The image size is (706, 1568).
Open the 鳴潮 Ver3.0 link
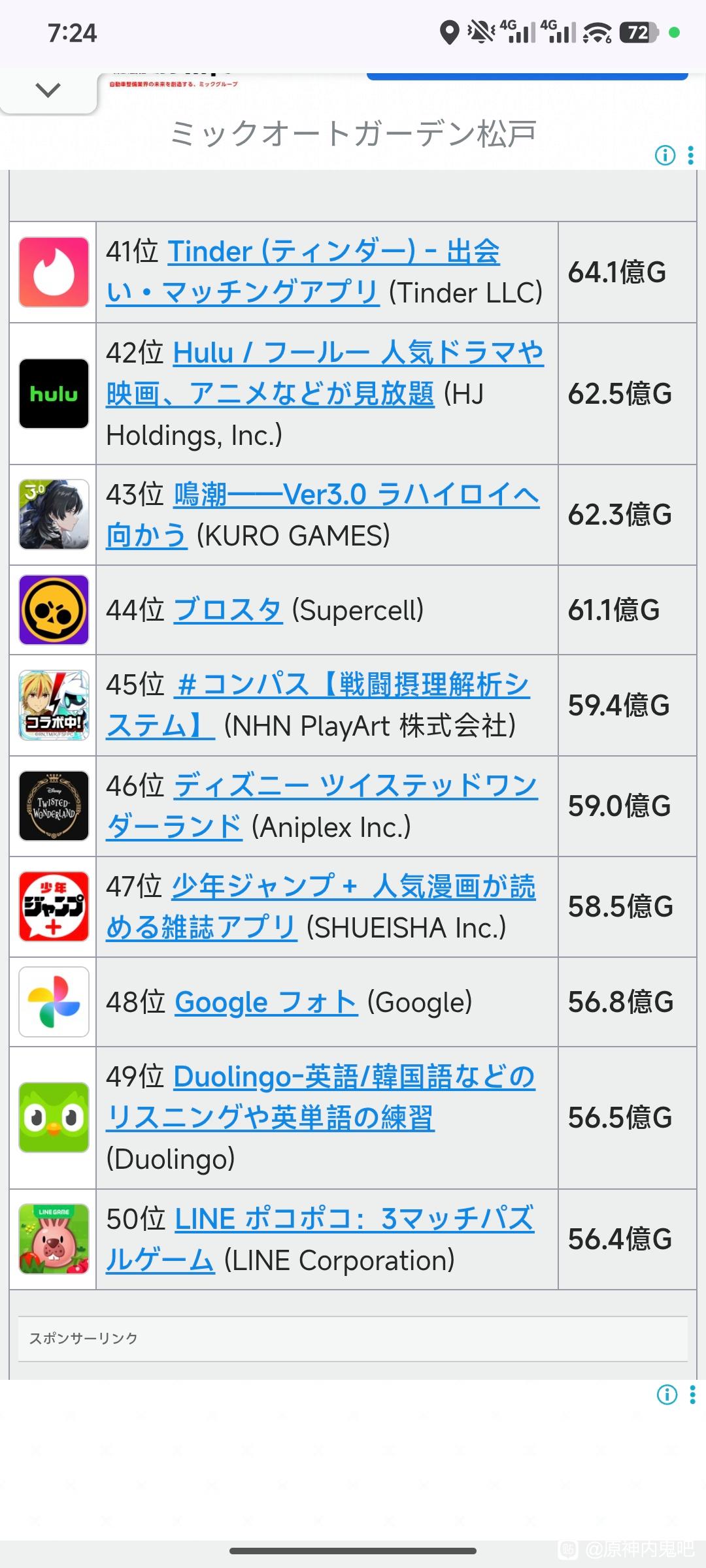(356, 495)
